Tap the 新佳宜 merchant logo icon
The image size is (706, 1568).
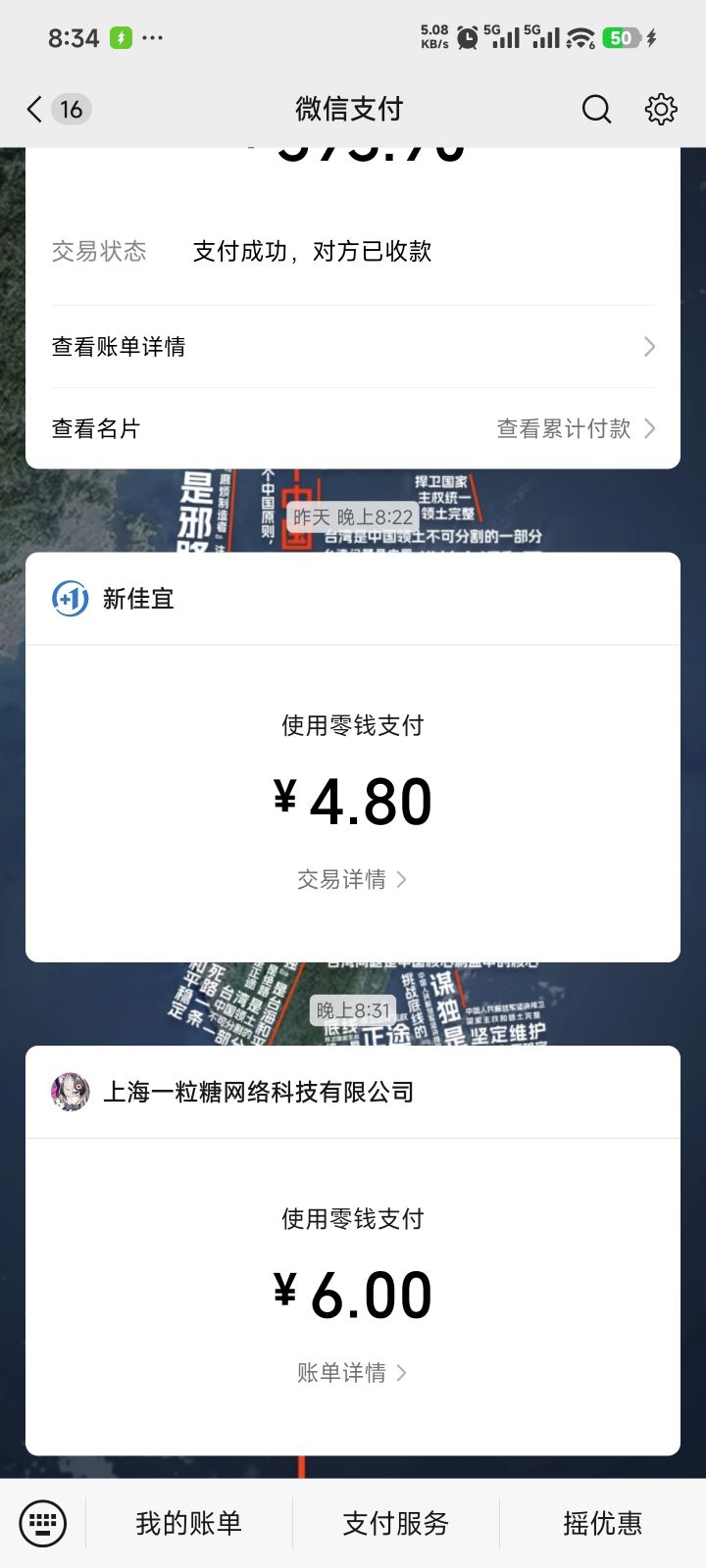coord(67,598)
